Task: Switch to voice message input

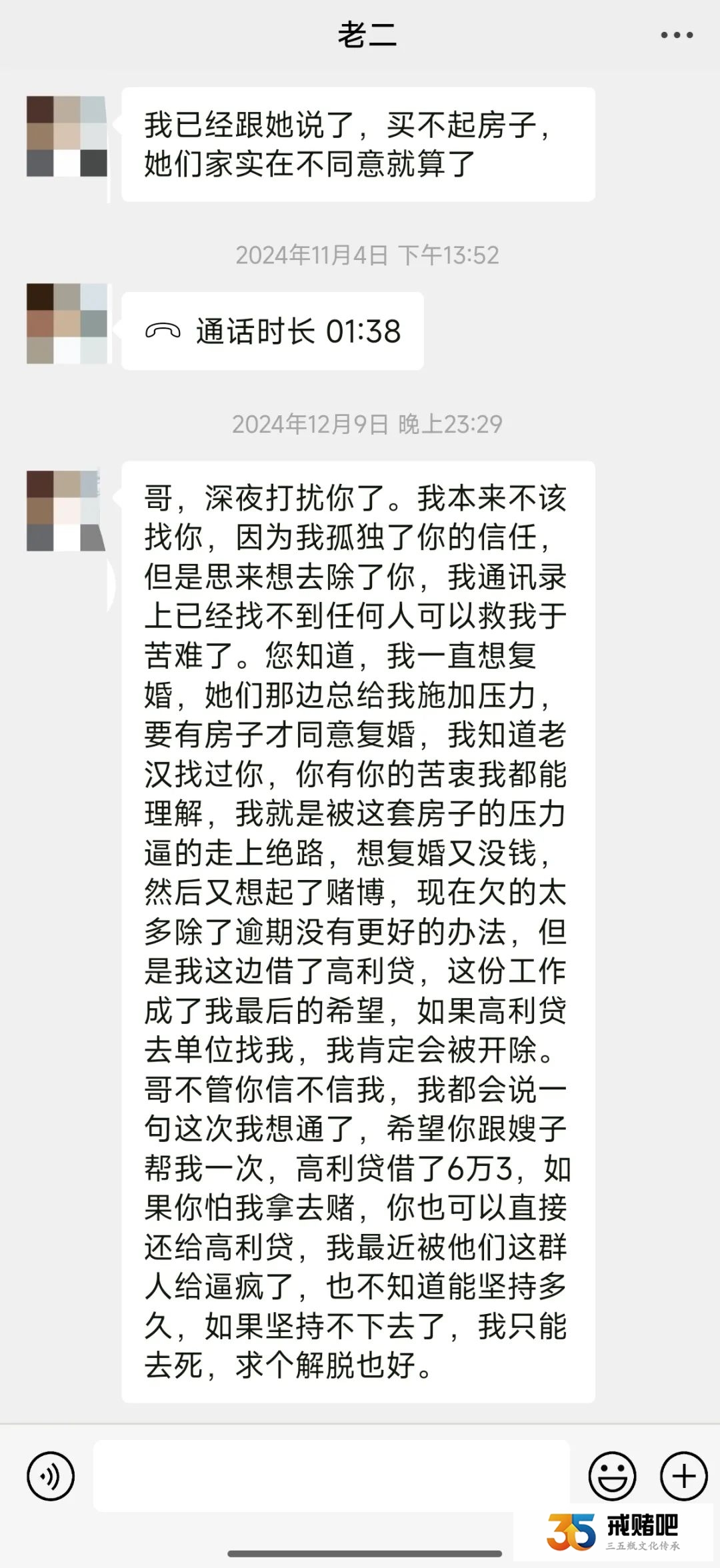Action: tap(51, 1476)
